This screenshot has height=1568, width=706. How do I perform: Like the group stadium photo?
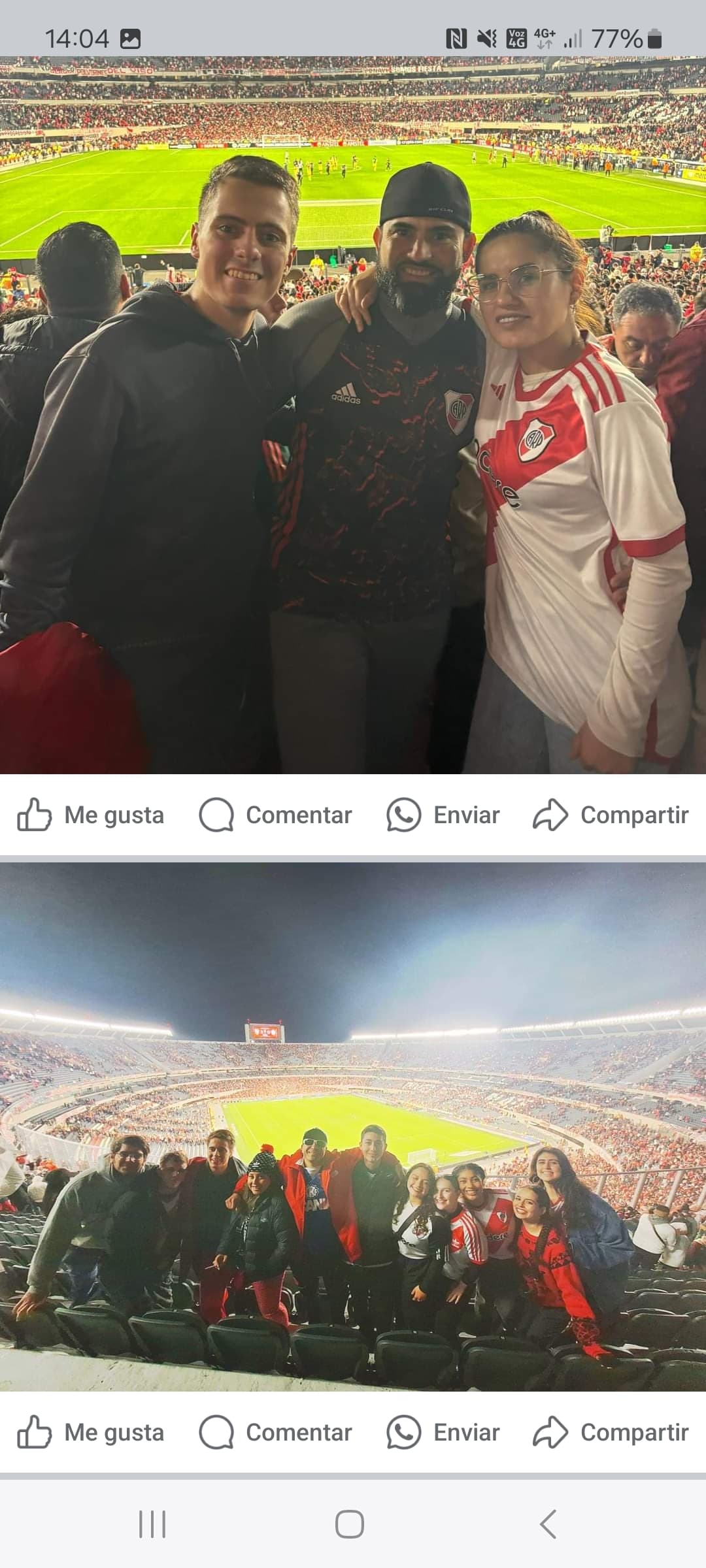(90, 1432)
